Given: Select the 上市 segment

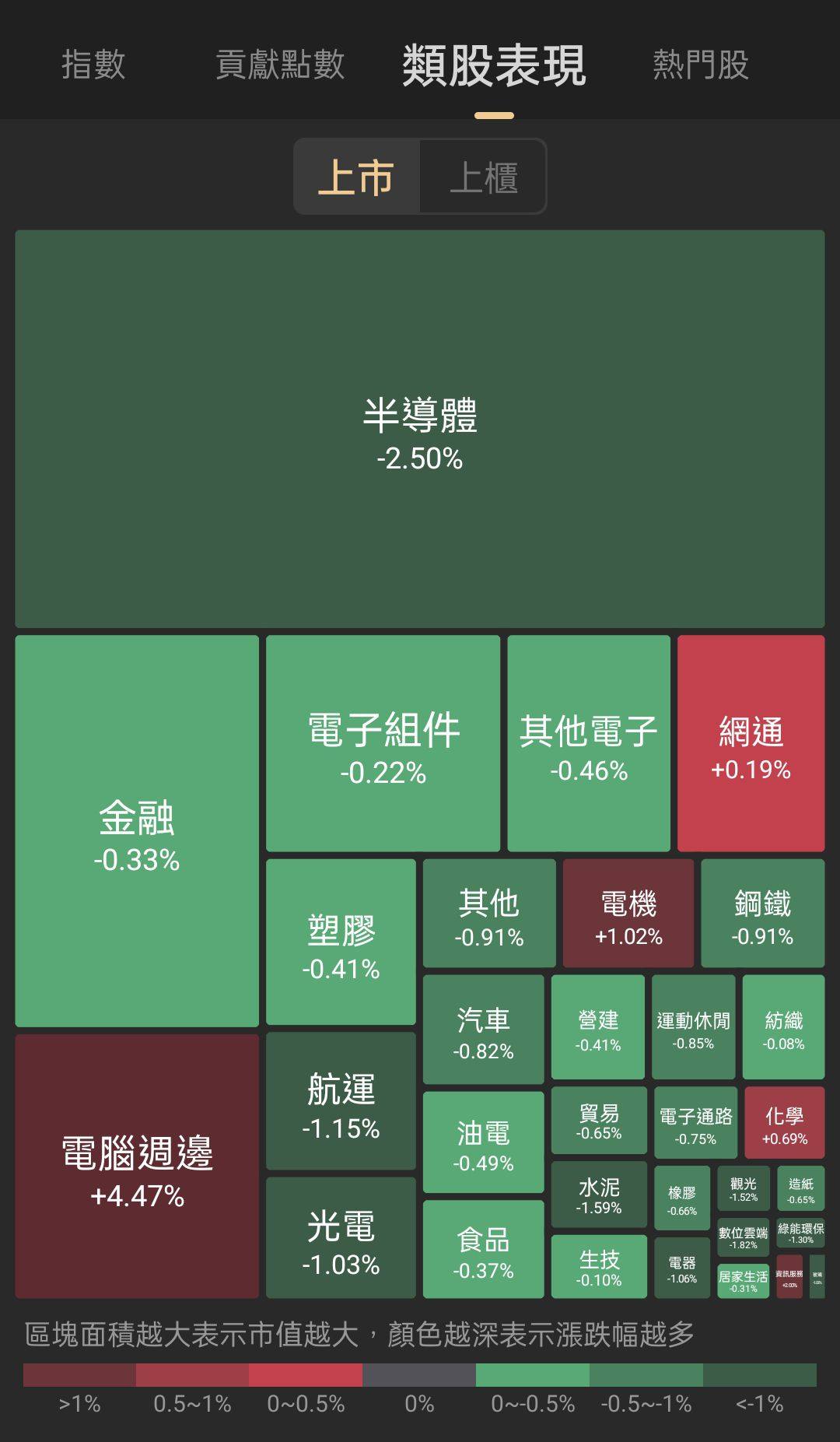Looking at the screenshot, I should pyautogui.click(x=357, y=177).
